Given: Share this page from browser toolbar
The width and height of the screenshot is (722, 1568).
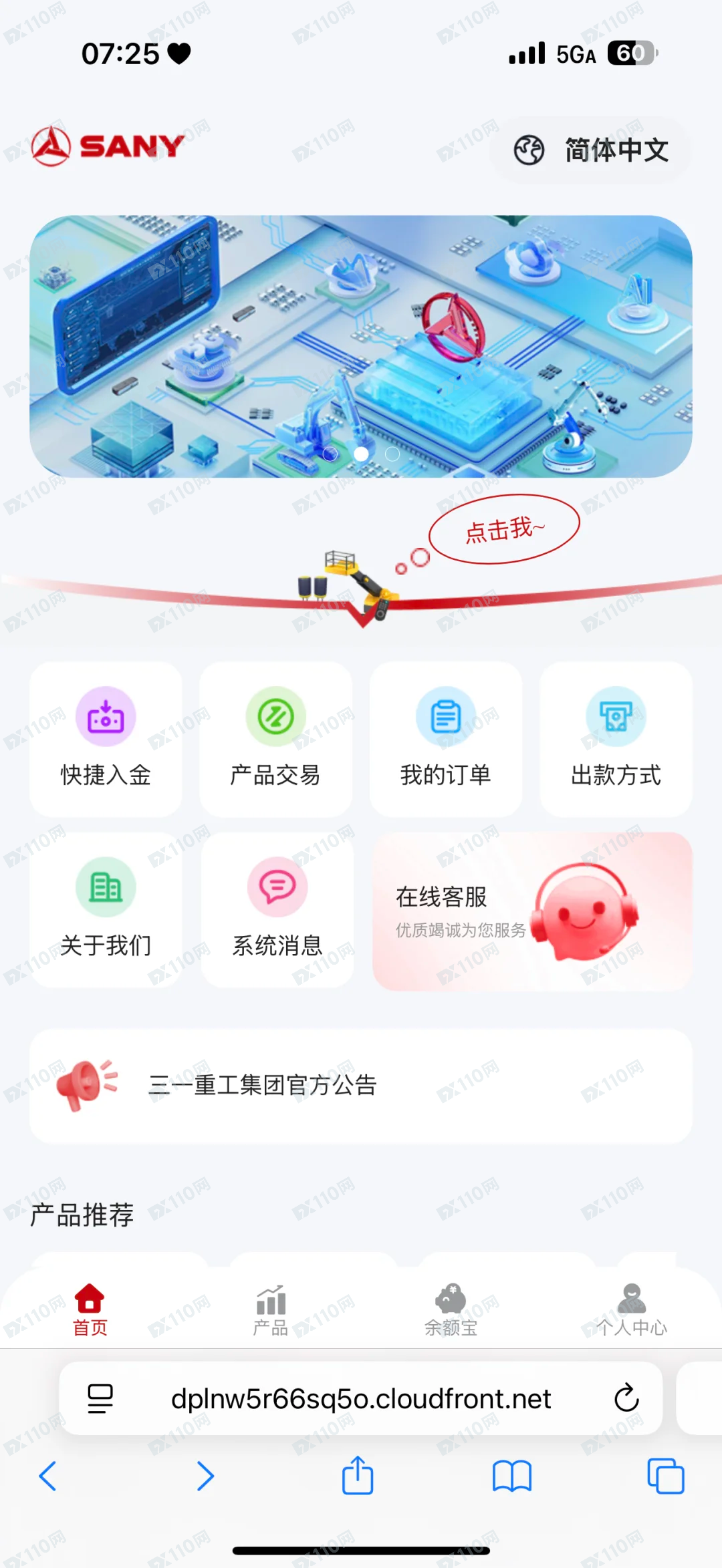Looking at the screenshot, I should coord(358,1476).
